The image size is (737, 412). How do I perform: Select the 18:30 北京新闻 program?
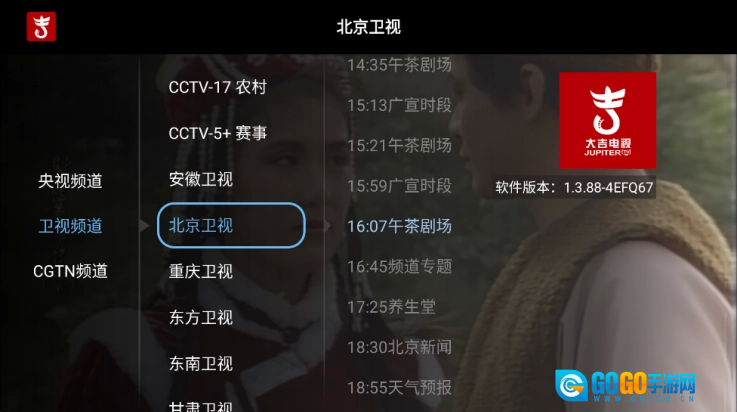399,347
